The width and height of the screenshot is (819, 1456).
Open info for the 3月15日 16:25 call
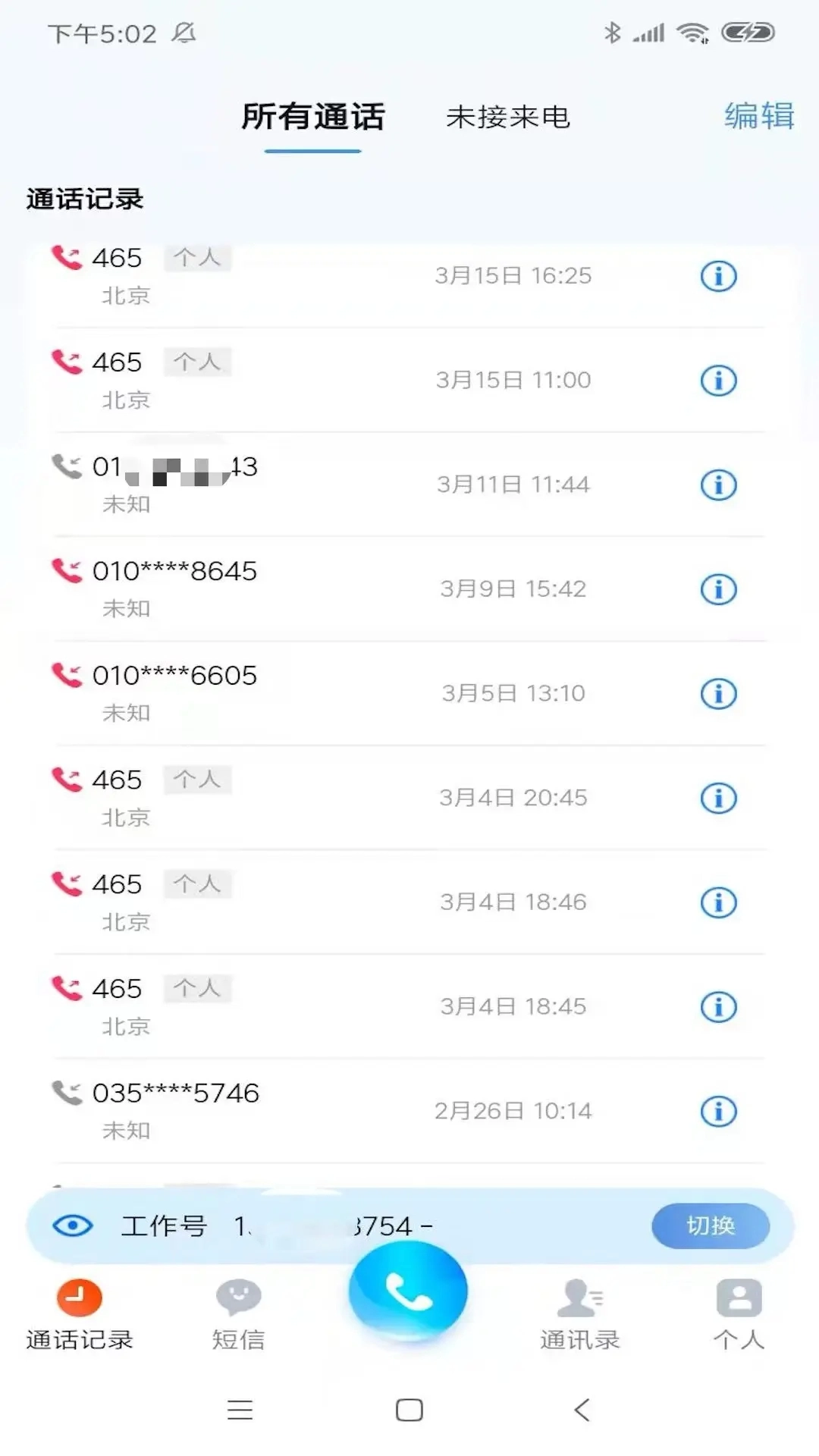tap(718, 276)
